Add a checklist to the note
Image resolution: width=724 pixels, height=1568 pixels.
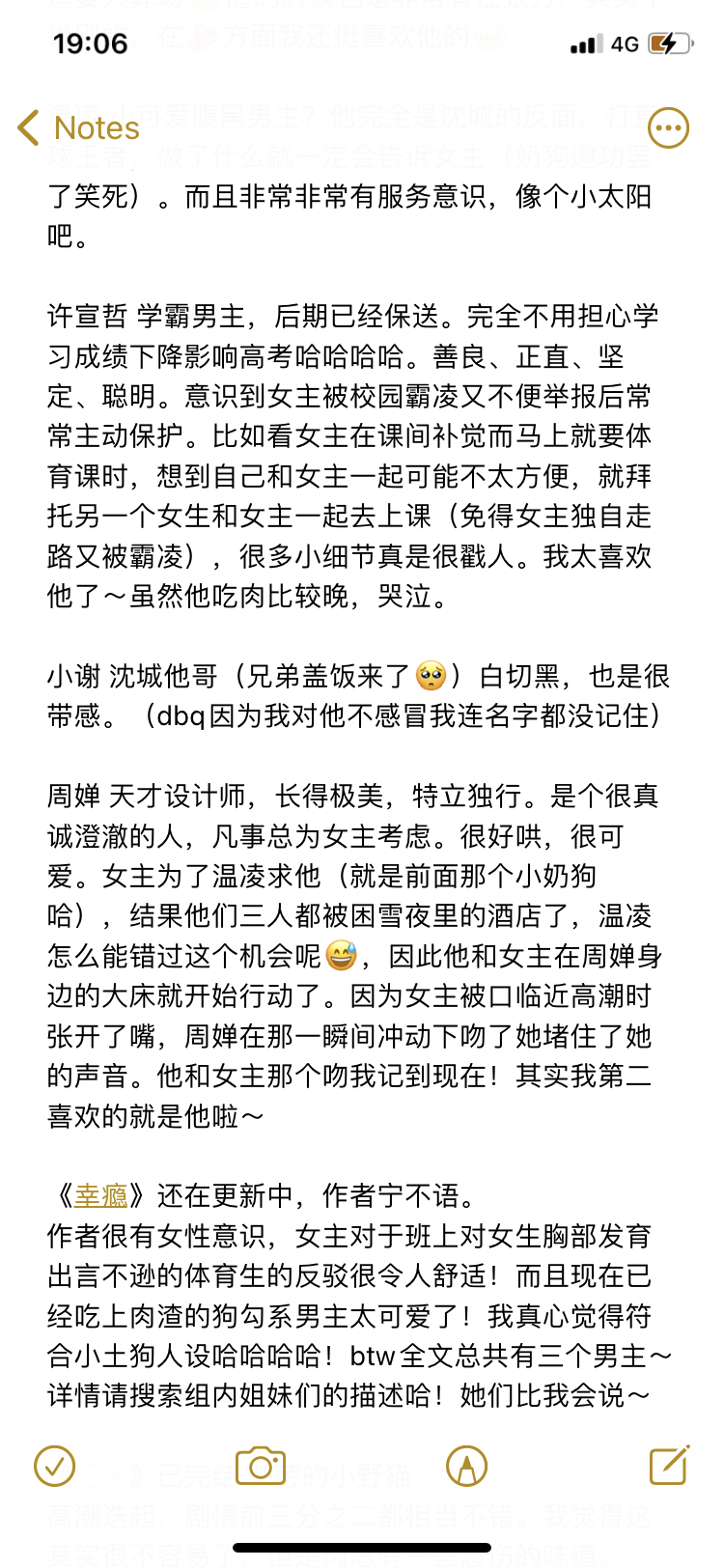tap(54, 1466)
